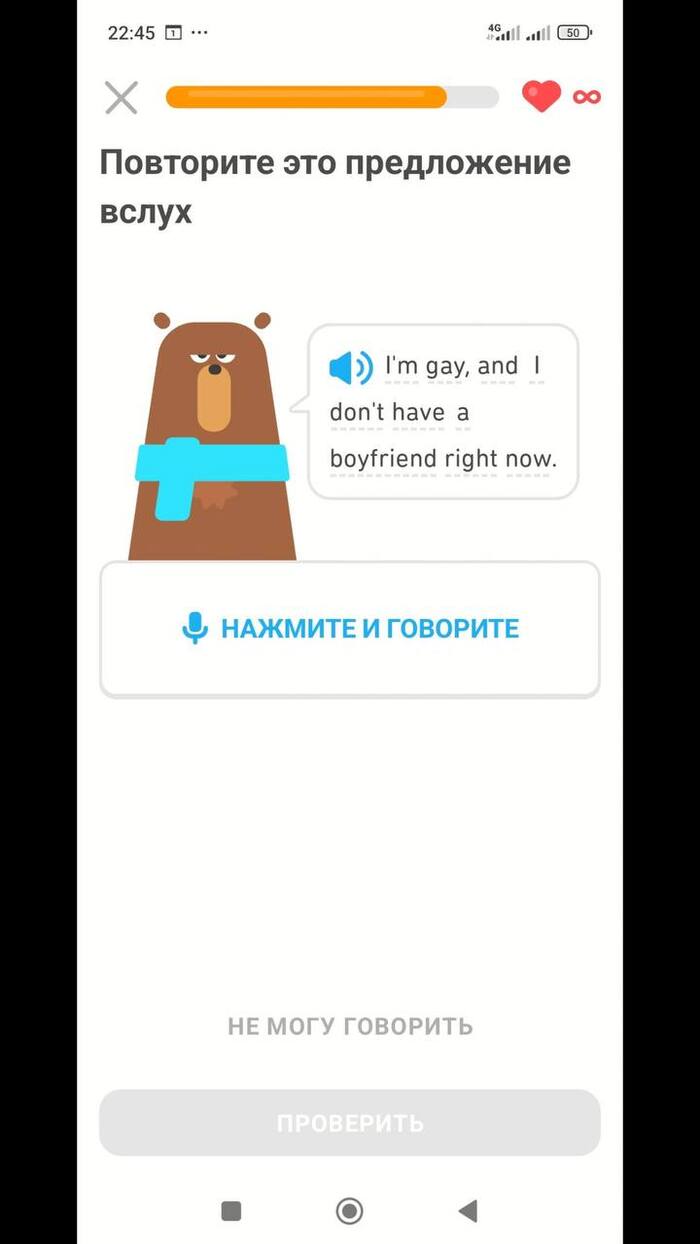Tap НАЖМИТЕ И ГОВОРИТЕ microphone button
Viewport: 700px width, 1244px height.
pos(350,629)
